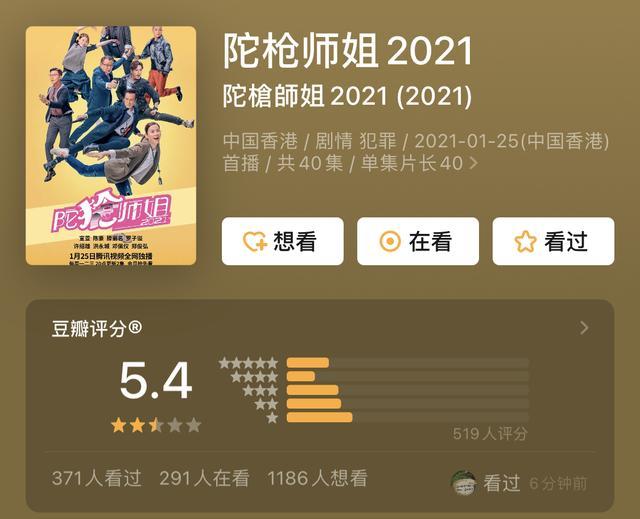Mark the show as 想看

click(x=282, y=242)
